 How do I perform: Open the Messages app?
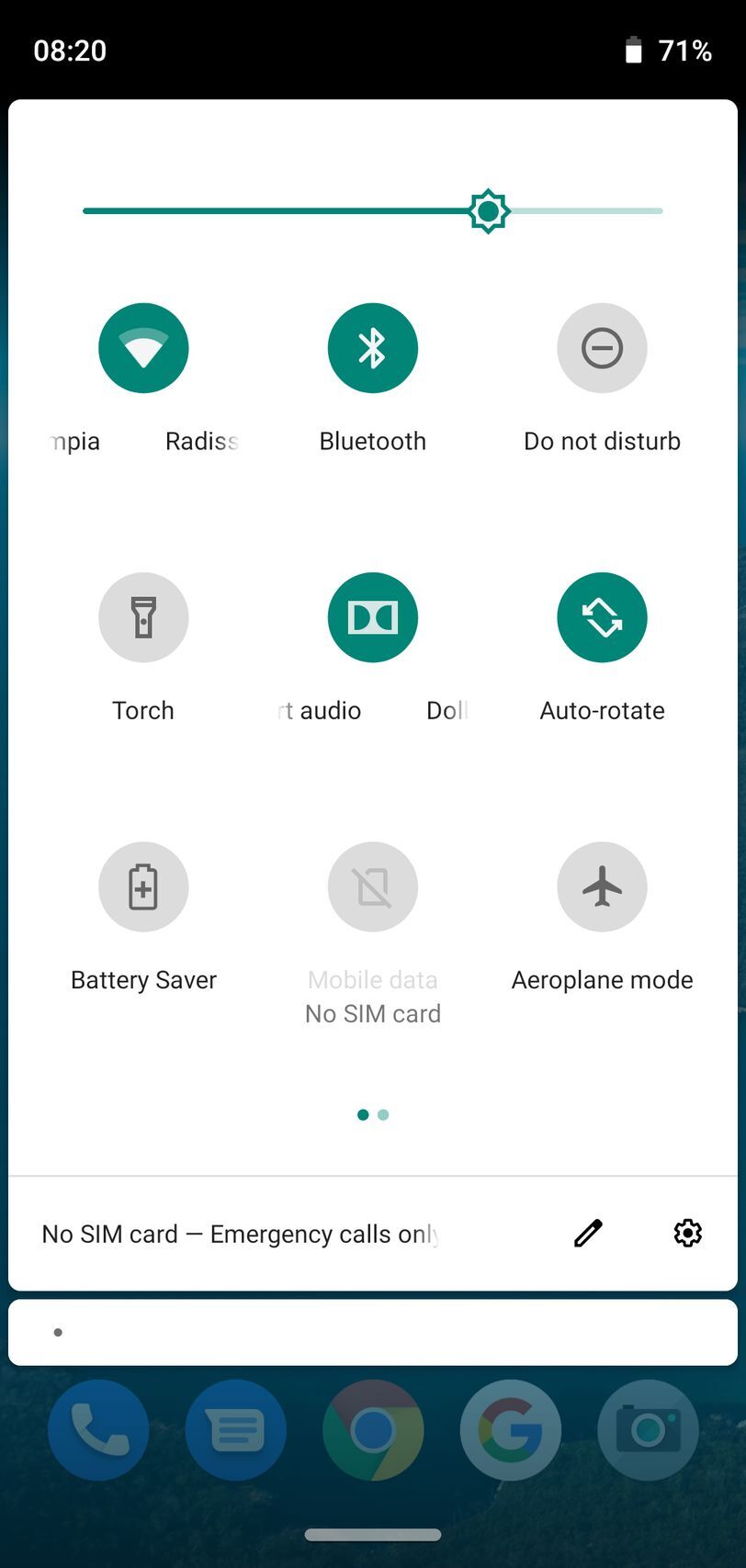(x=235, y=1430)
